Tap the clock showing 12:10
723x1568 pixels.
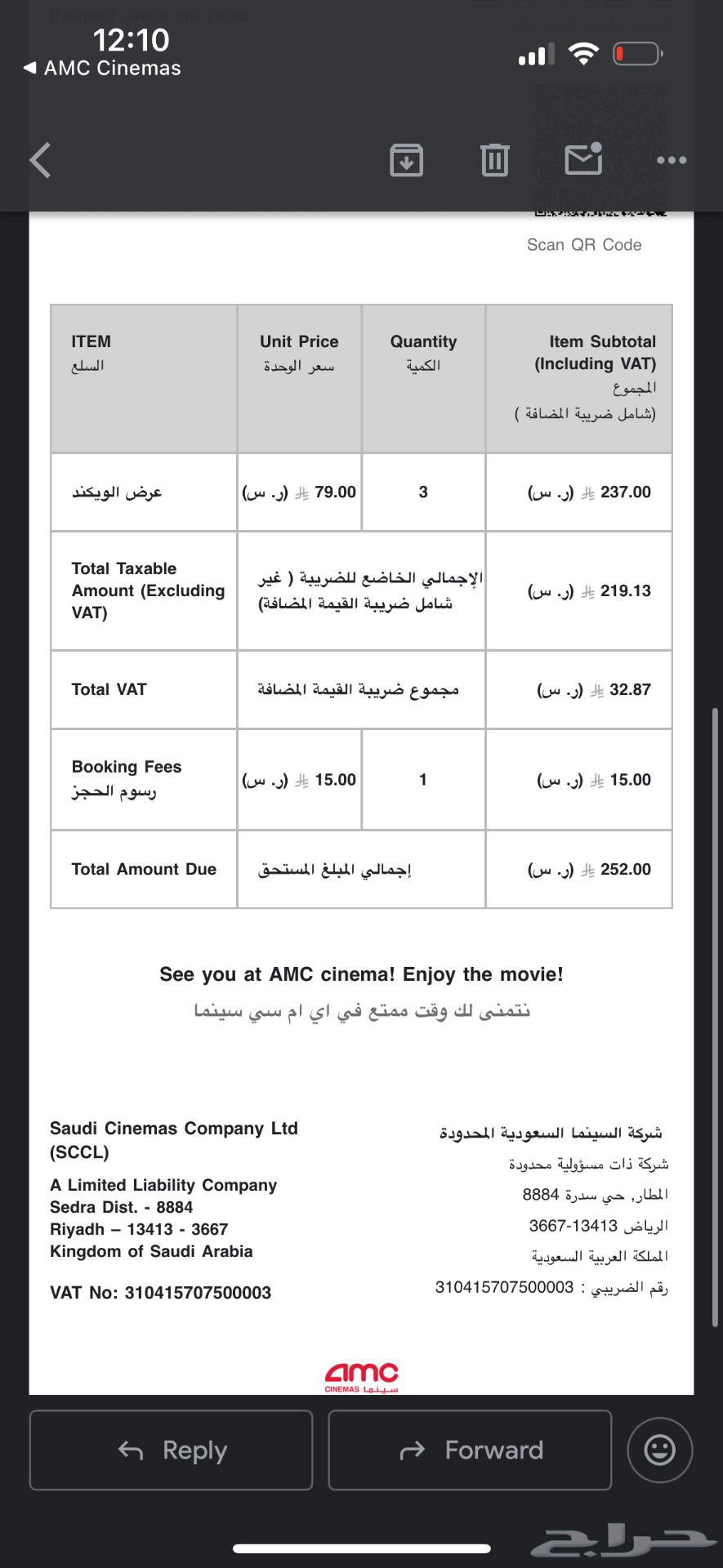131,40
